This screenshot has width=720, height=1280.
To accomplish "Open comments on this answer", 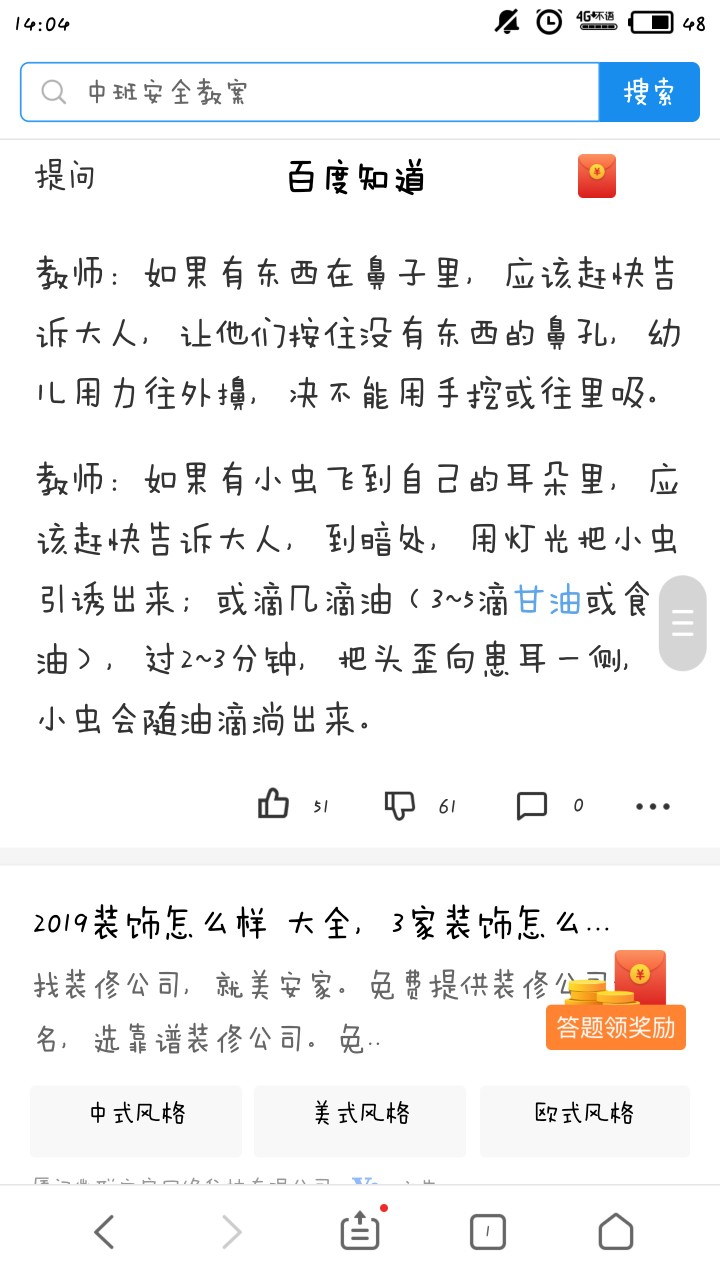I will click(x=532, y=805).
